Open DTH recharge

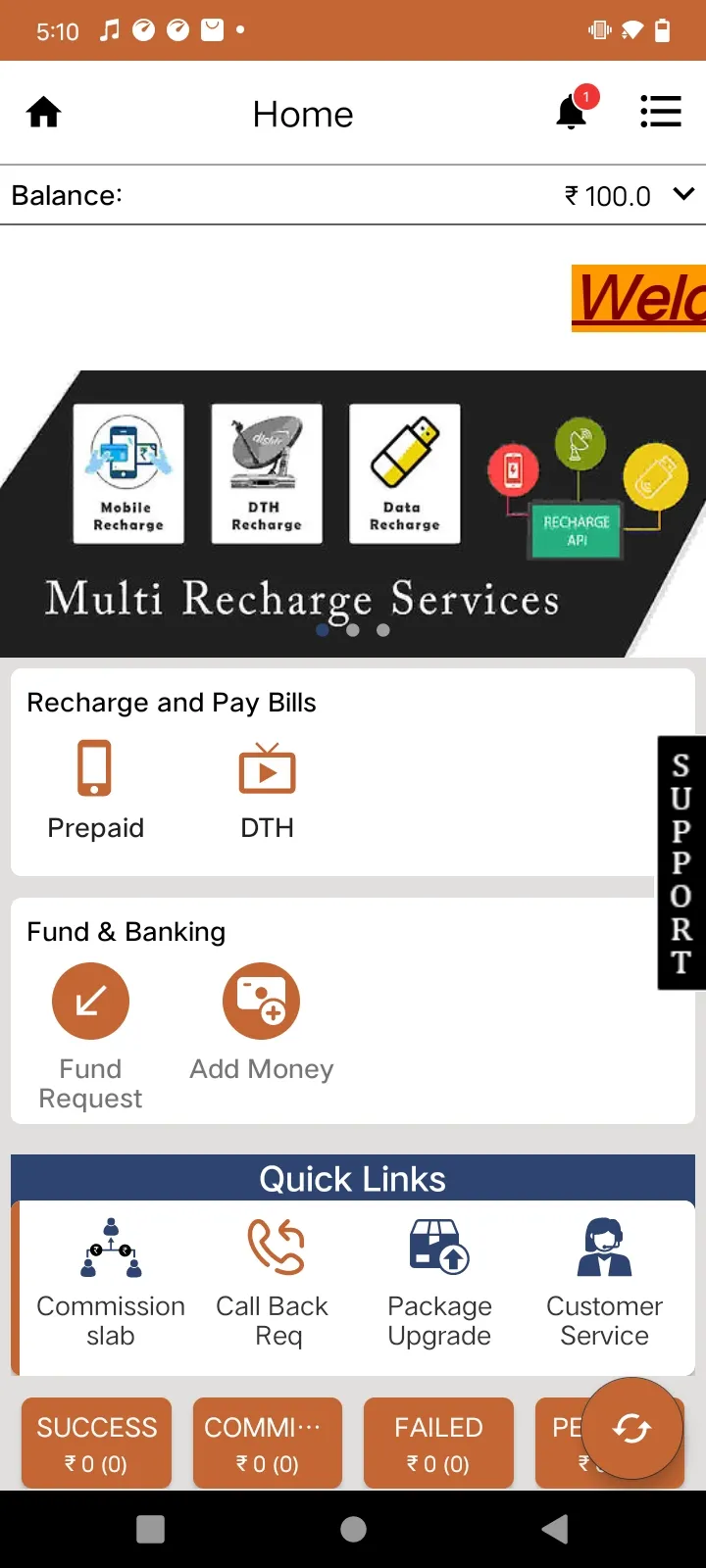267,790
